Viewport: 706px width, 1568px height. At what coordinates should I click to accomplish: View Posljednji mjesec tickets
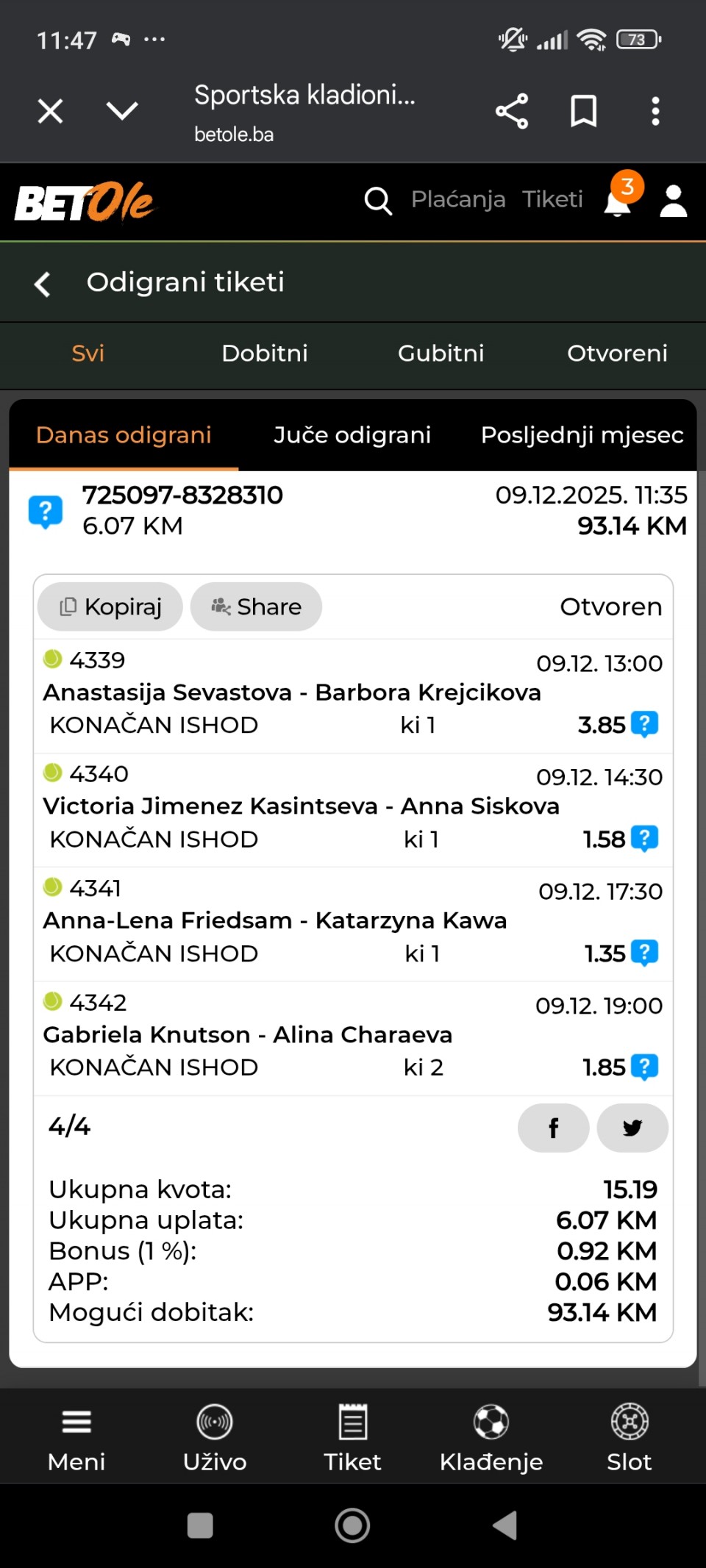click(582, 435)
